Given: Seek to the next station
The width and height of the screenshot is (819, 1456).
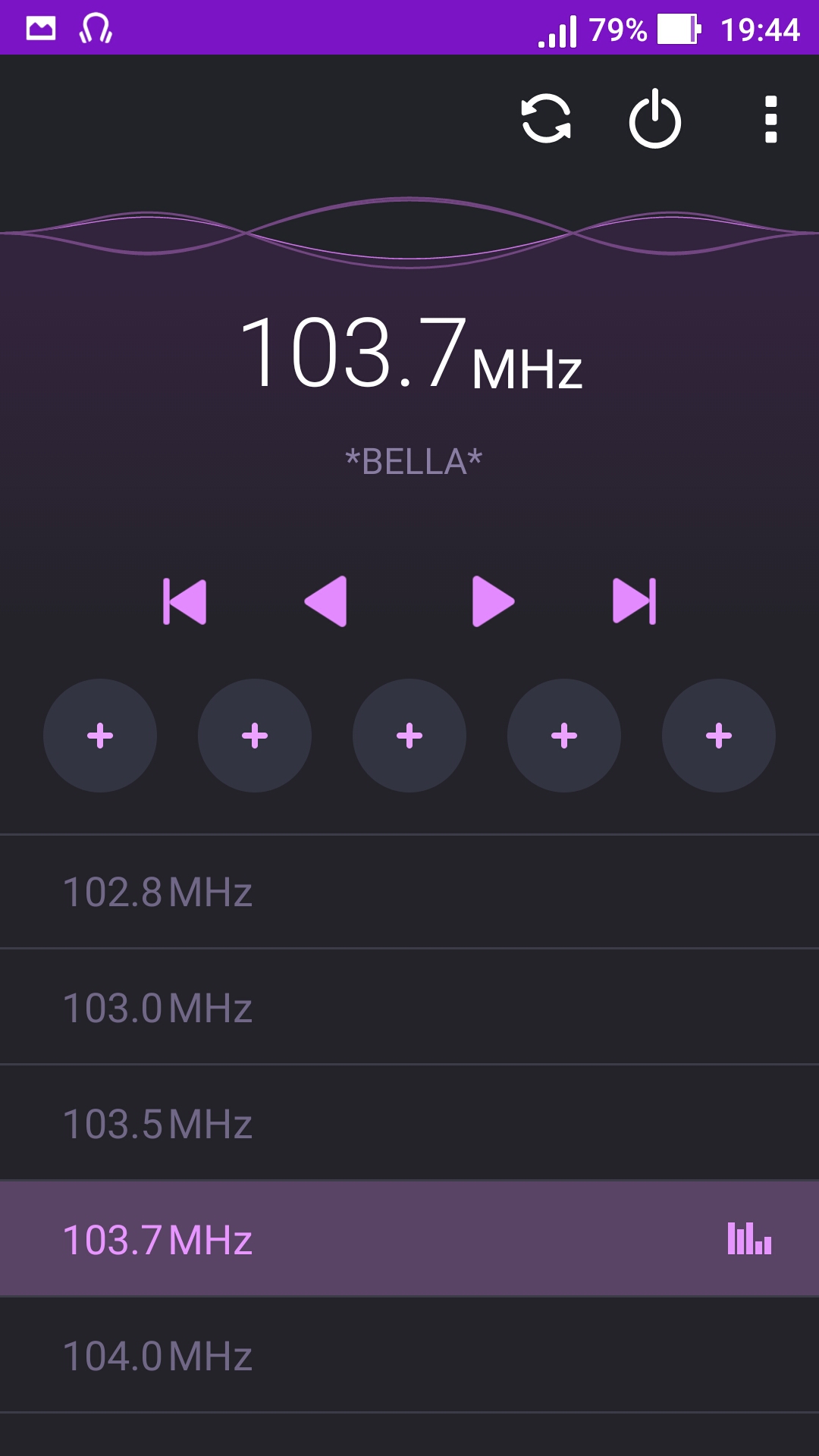Looking at the screenshot, I should pyautogui.click(x=634, y=601).
